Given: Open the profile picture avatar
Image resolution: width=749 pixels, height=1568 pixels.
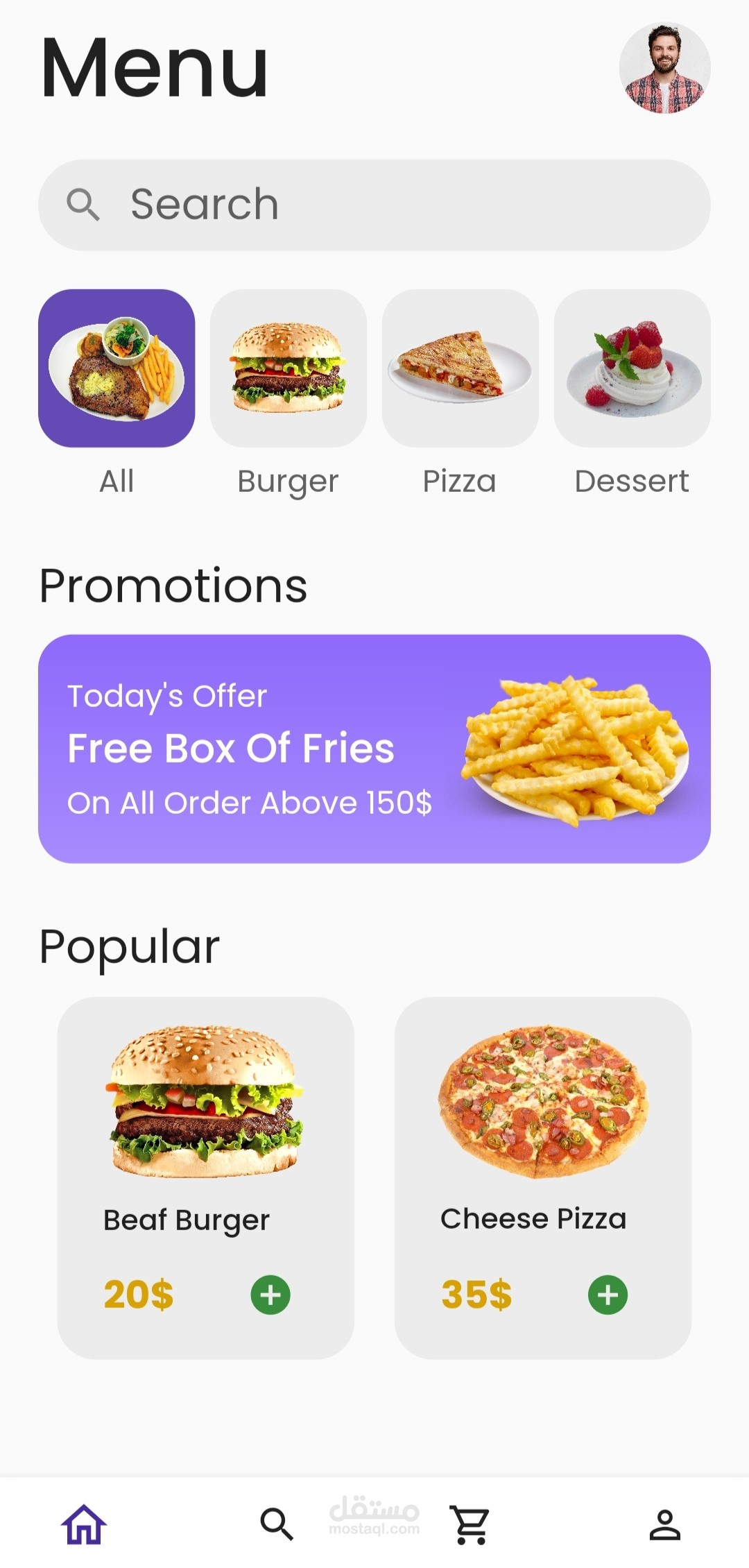Looking at the screenshot, I should click(x=664, y=68).
